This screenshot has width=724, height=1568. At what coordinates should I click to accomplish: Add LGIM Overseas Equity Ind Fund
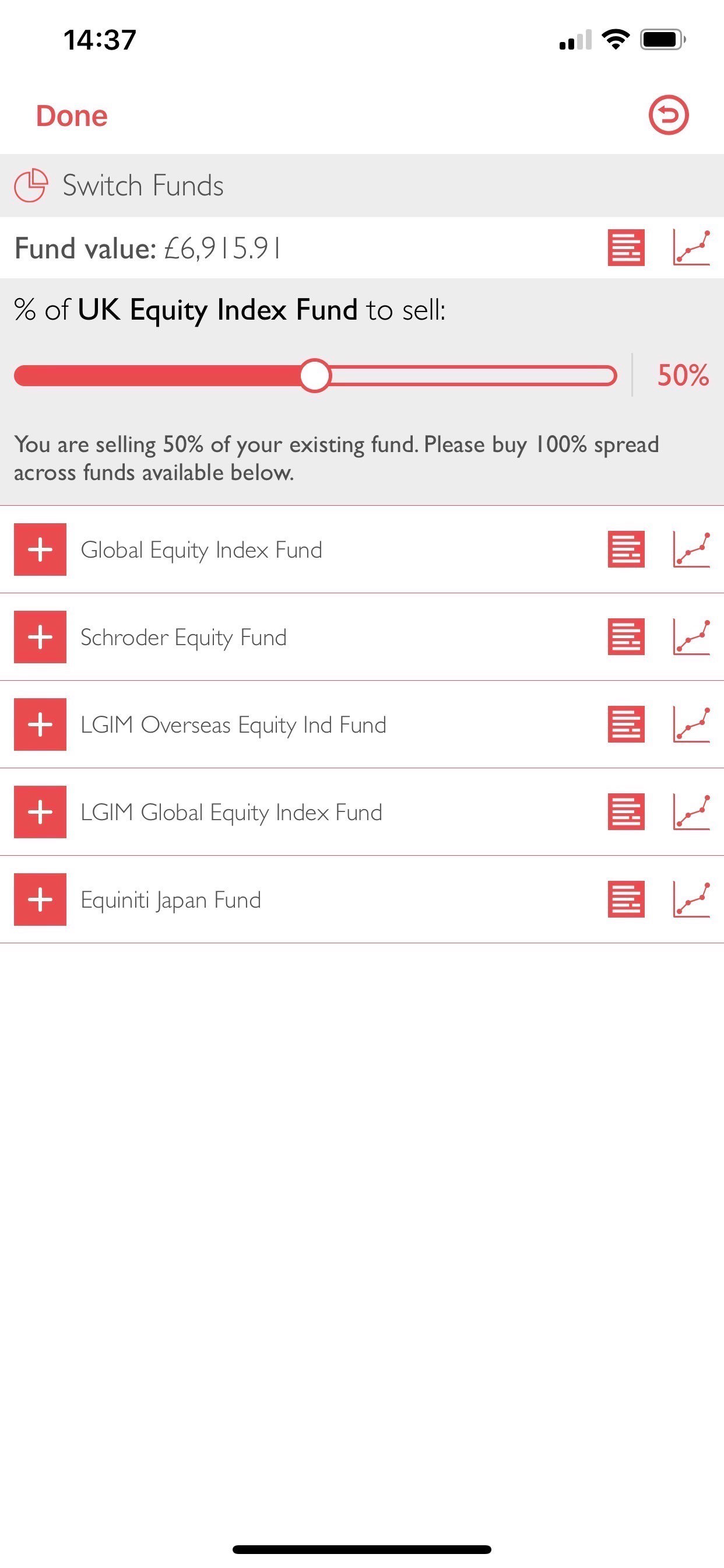click(x=40, y=724)
